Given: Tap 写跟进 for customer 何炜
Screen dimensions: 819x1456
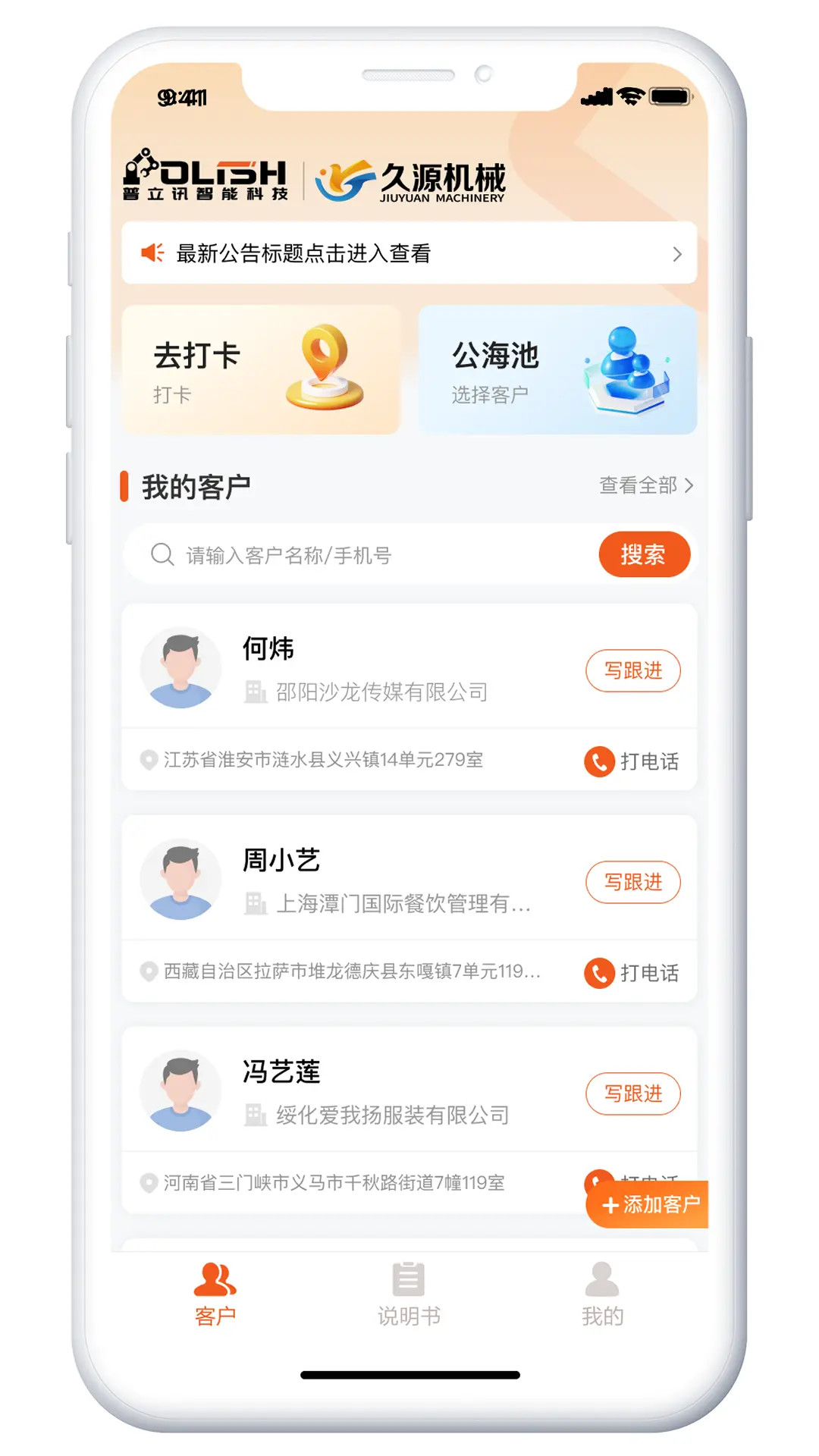Looking at the screenshot, I should click(635, 671).
